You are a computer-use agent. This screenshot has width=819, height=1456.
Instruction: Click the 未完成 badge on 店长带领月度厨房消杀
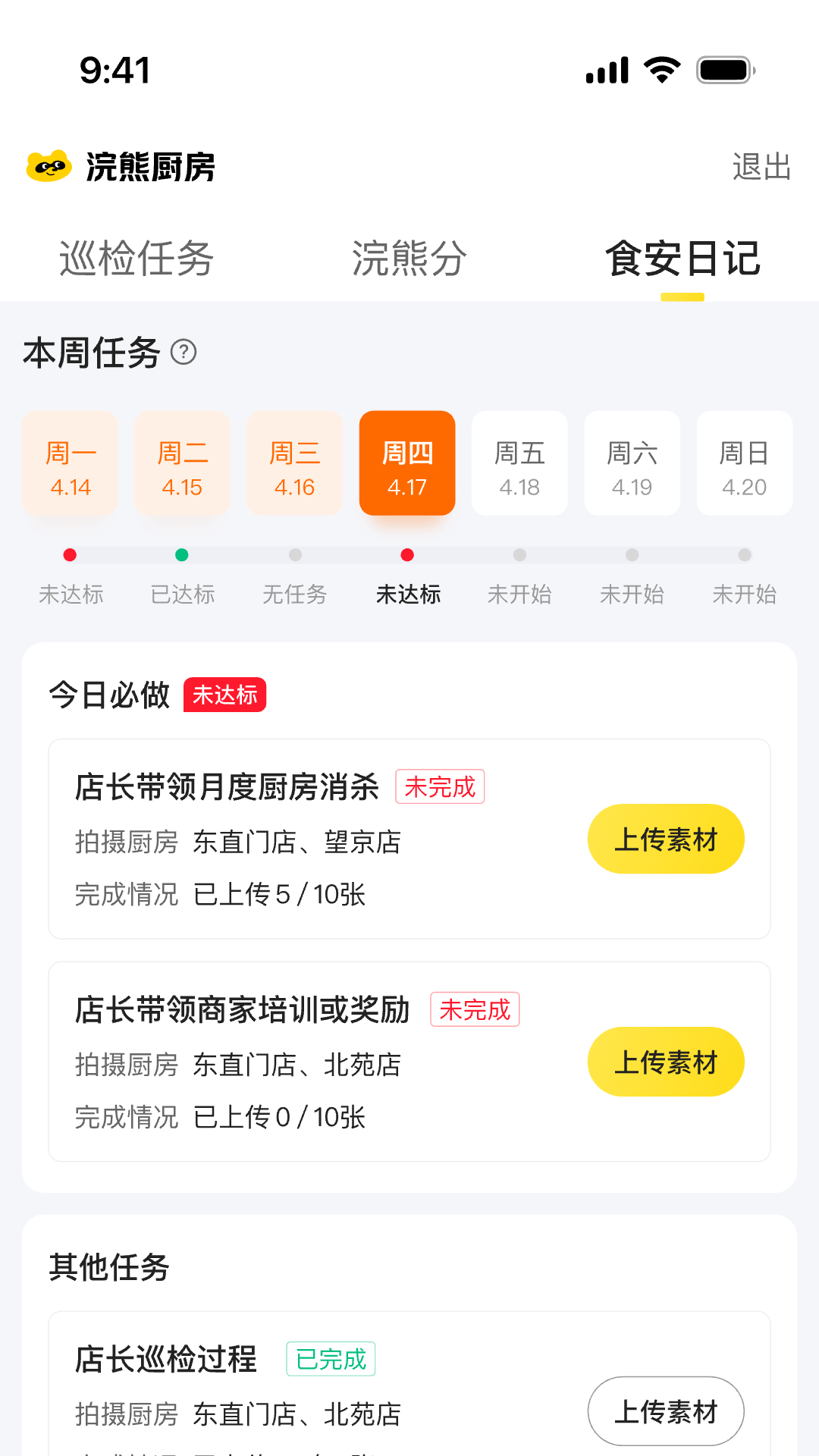(x=440, y=787)
